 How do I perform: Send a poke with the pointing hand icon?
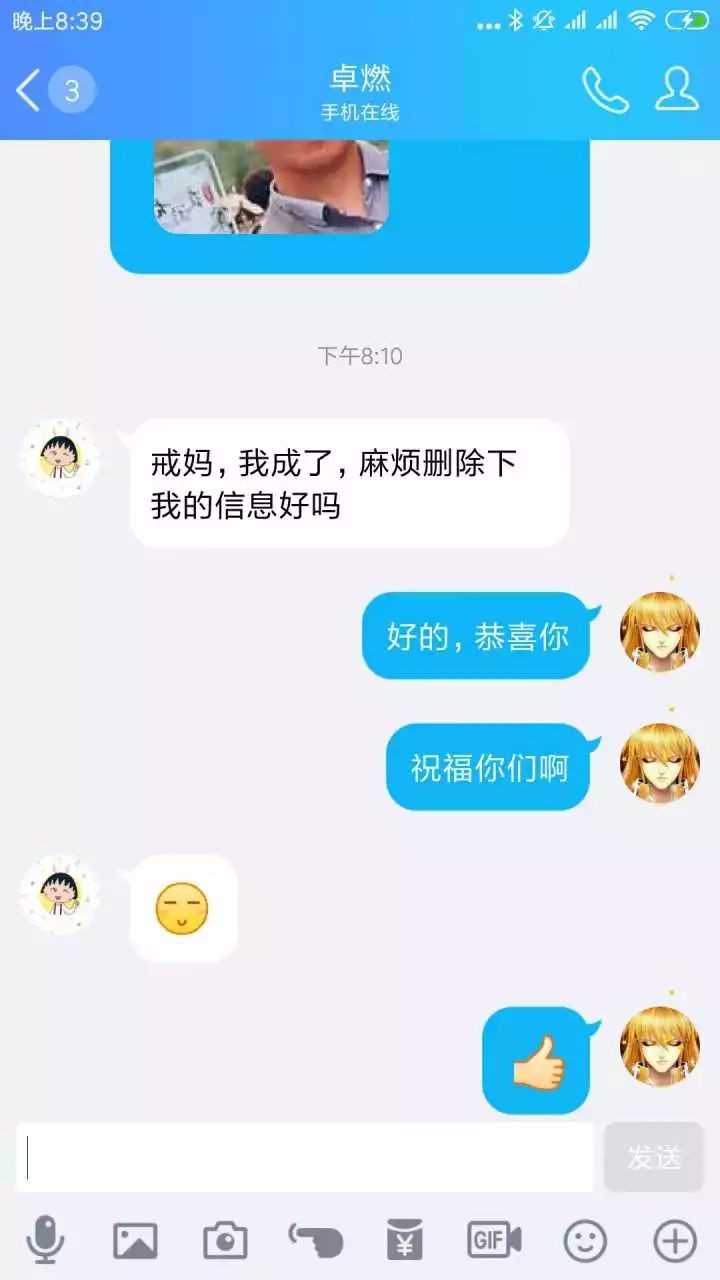pos(316,1241)
